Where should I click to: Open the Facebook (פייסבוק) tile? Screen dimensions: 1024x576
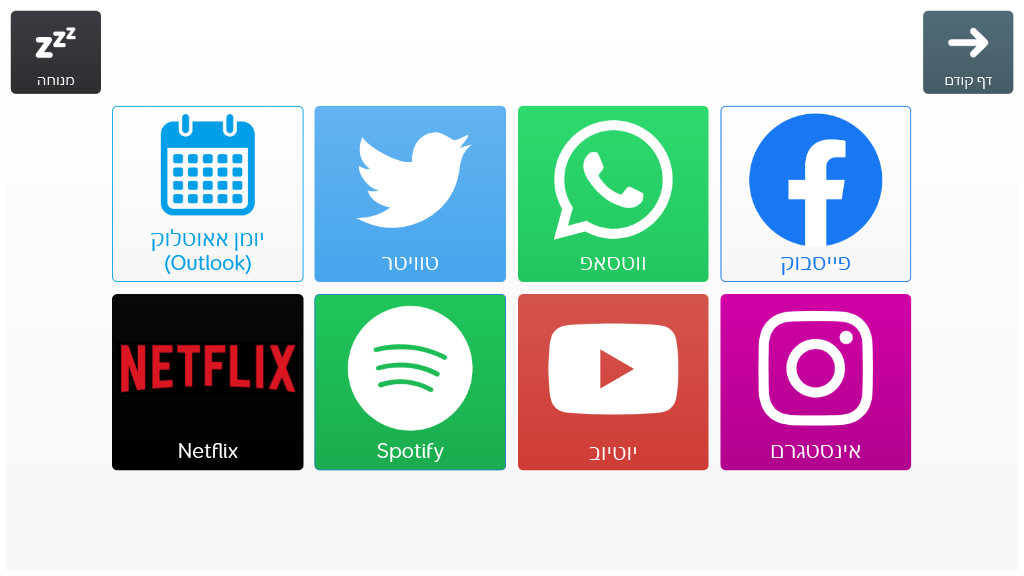pyautogui.click(x=815, y=194)
